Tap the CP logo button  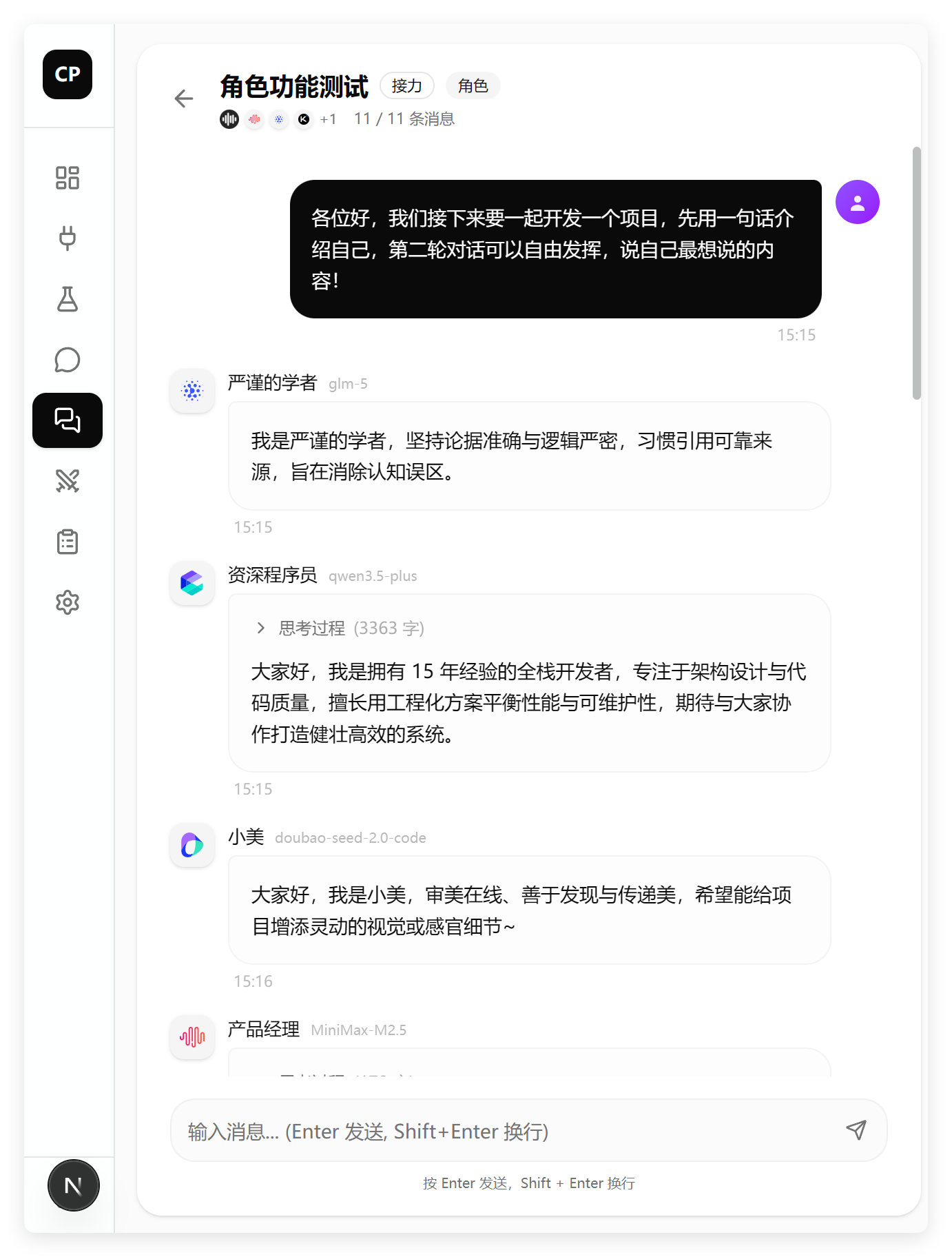click(x=68, y=74)
